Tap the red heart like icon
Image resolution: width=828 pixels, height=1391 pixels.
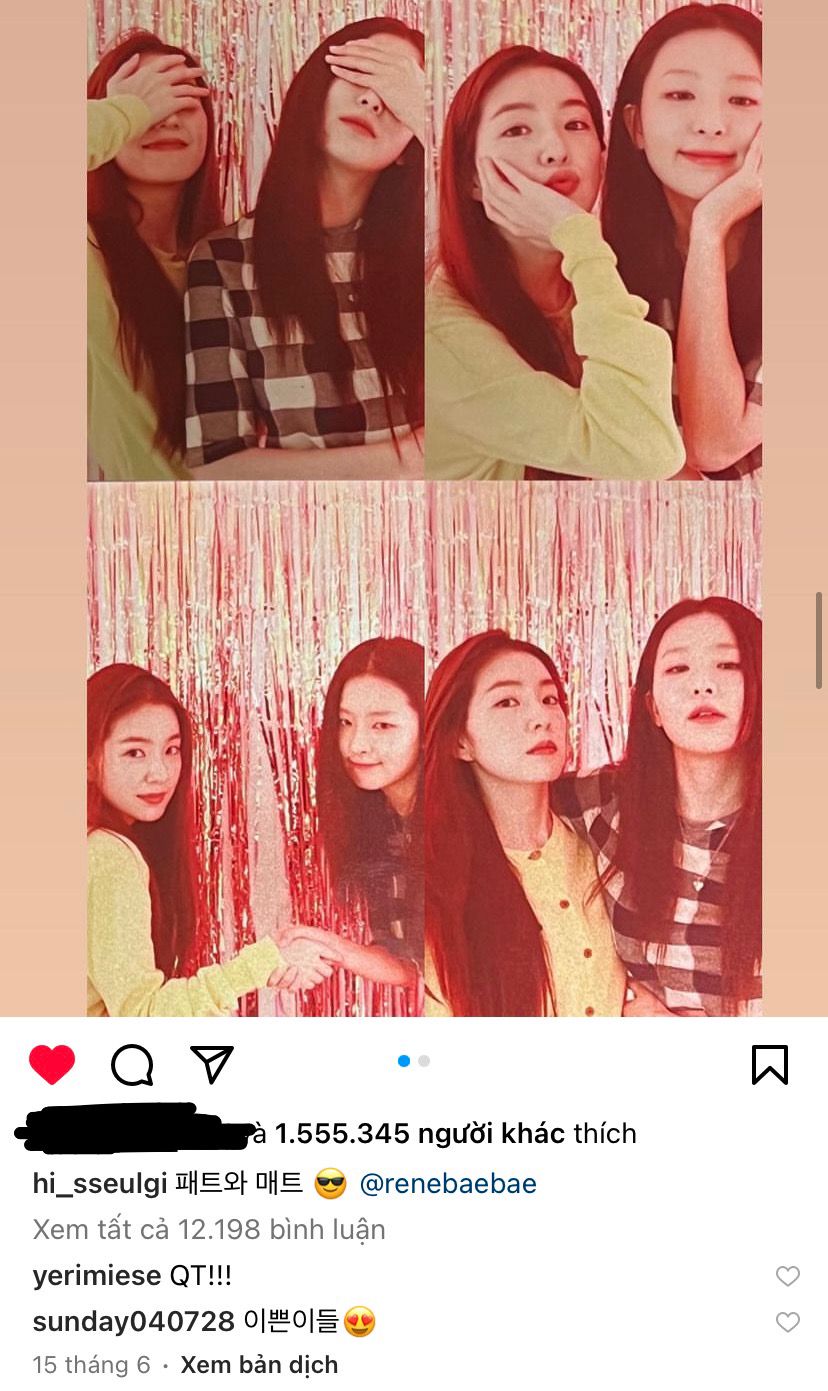coord(52,1064)
